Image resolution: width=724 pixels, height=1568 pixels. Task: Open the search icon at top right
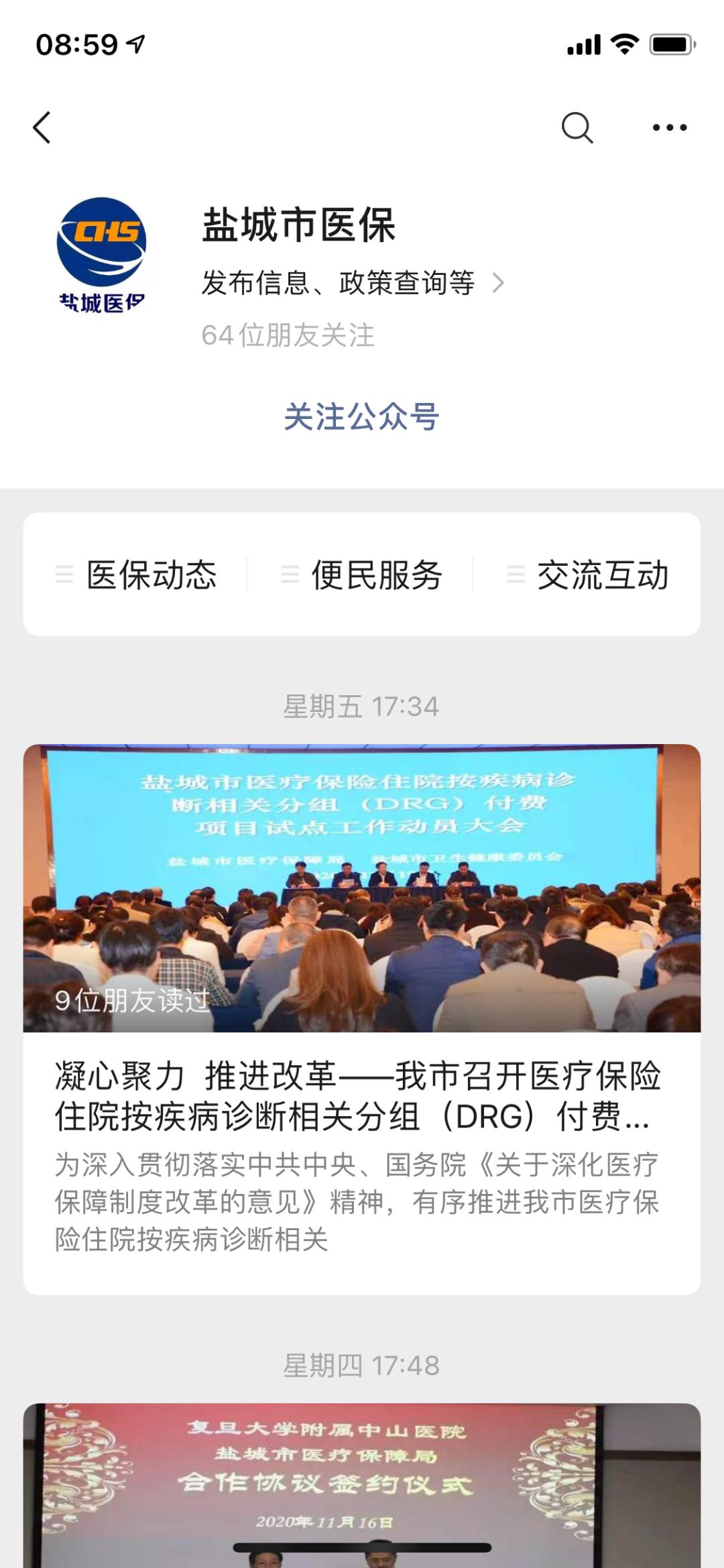coord(578,126)
